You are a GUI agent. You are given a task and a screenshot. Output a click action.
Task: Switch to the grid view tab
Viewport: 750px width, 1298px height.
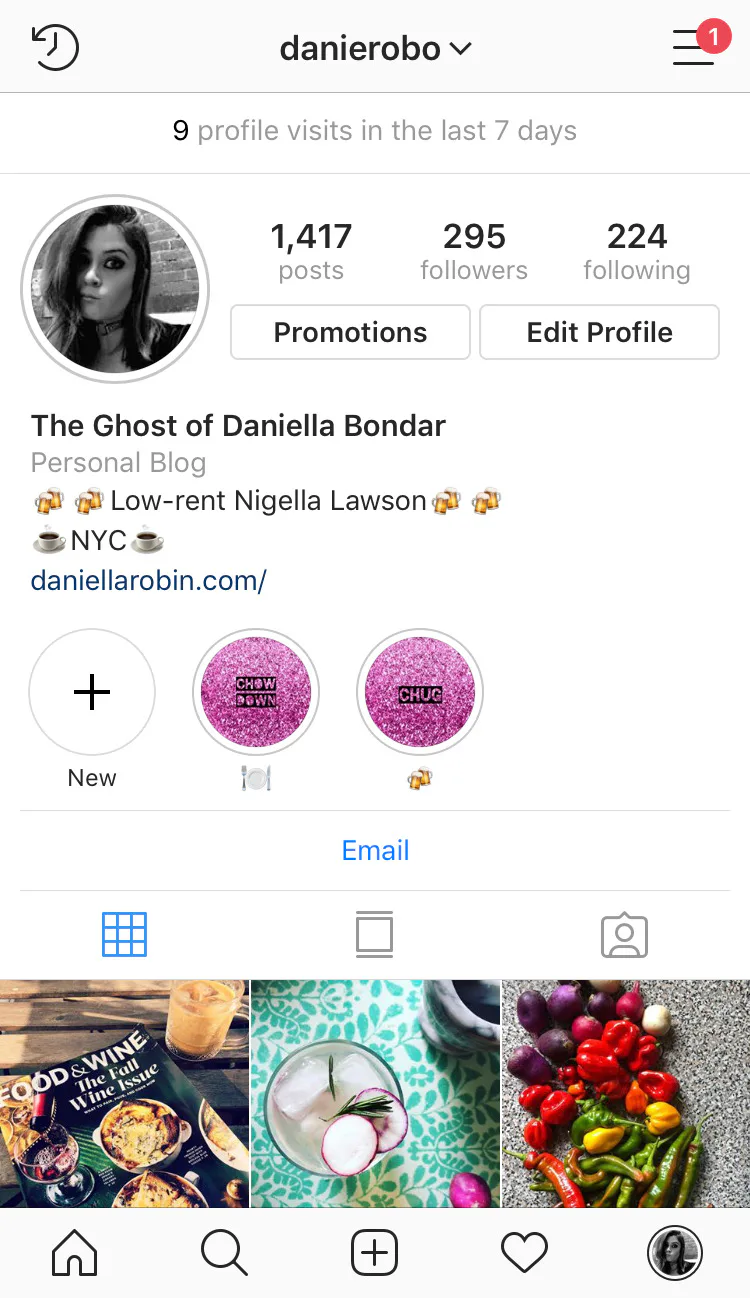pyautogui.click(x=124, y=935)
